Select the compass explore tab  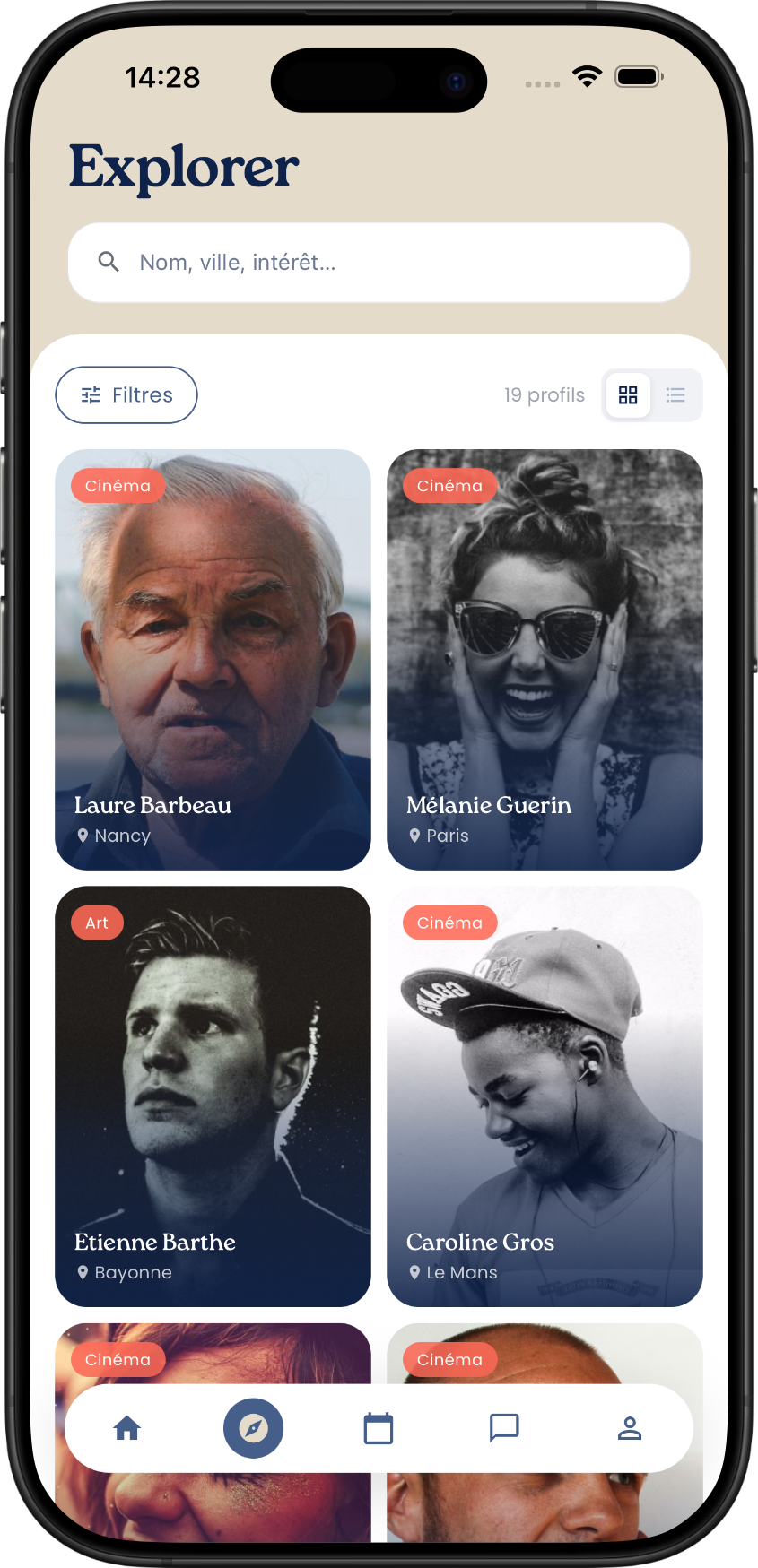pyautogui.click(x=253, y=1428)
